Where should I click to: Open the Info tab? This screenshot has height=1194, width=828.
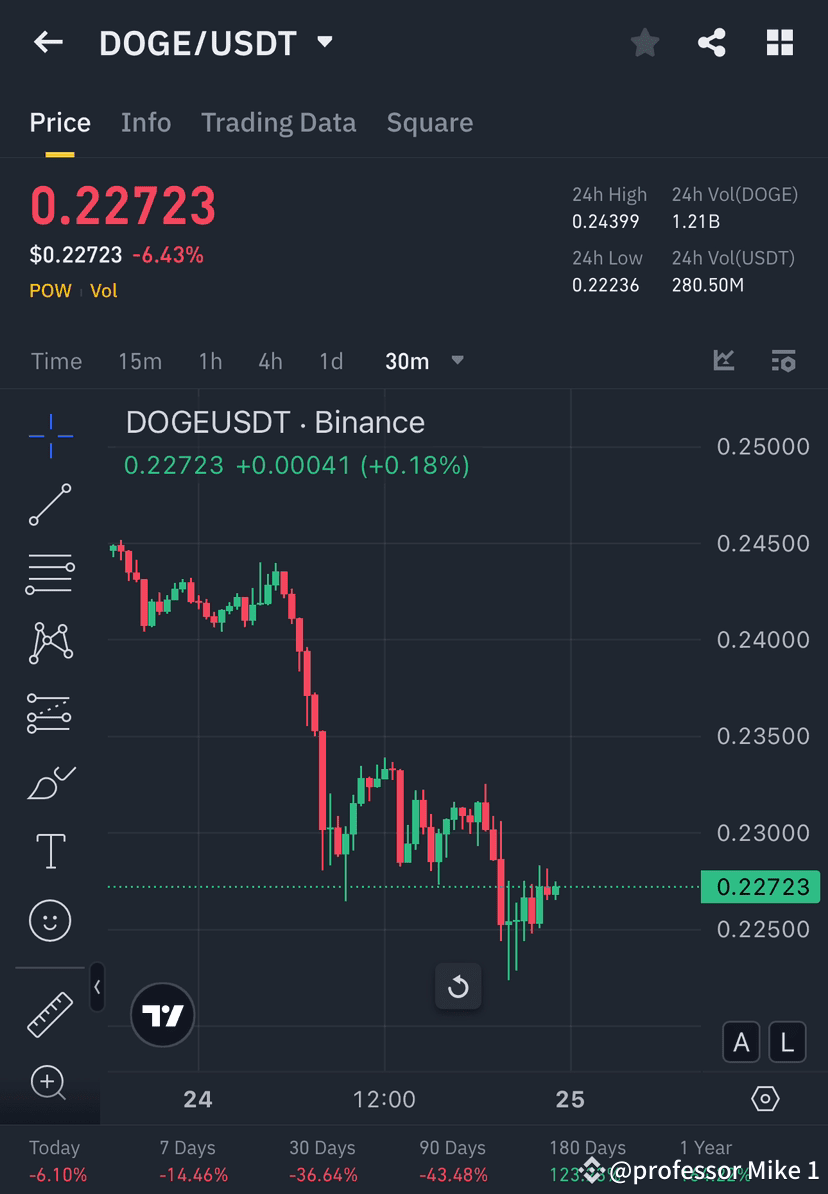(x=146, y=122)
